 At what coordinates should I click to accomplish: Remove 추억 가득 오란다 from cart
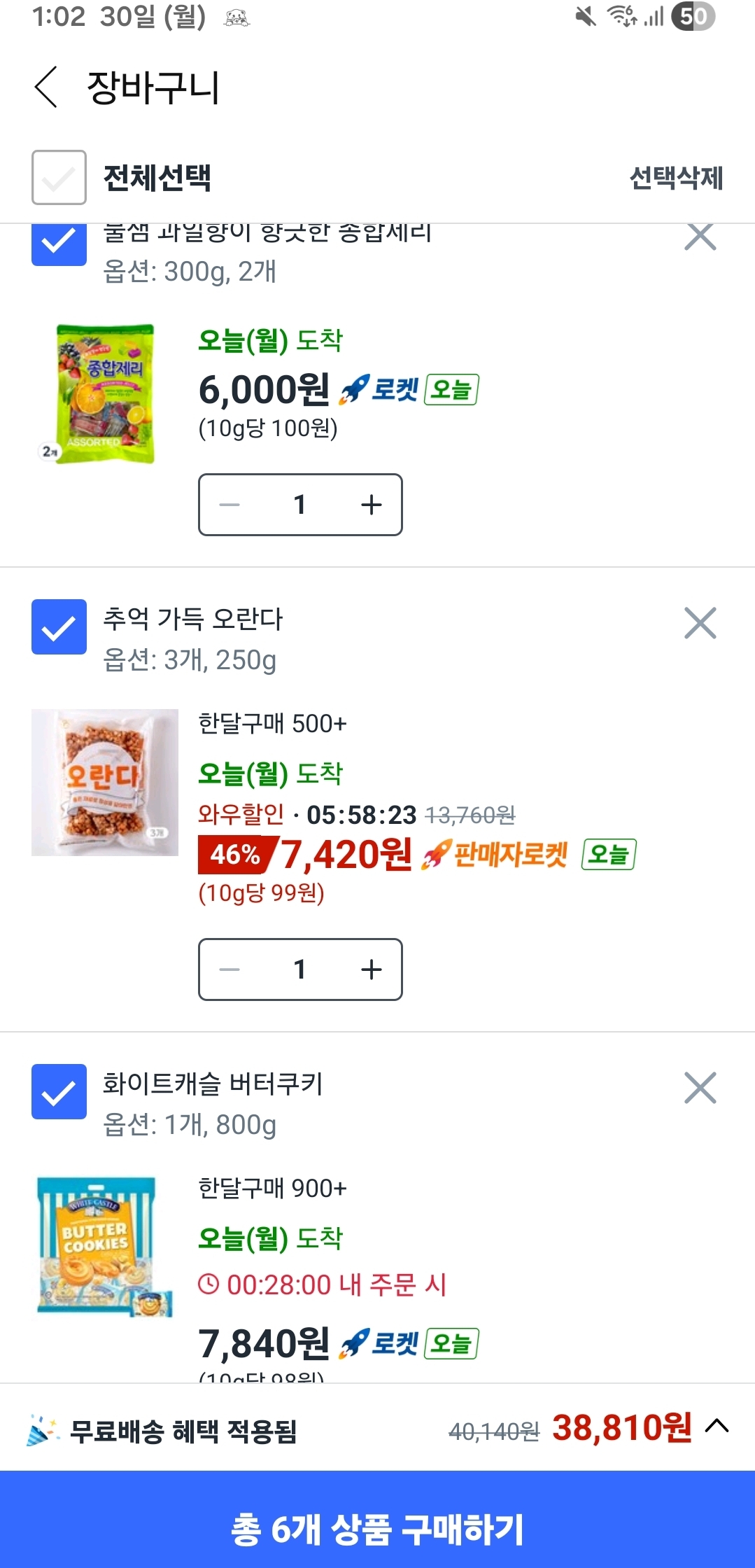(700, 623)
